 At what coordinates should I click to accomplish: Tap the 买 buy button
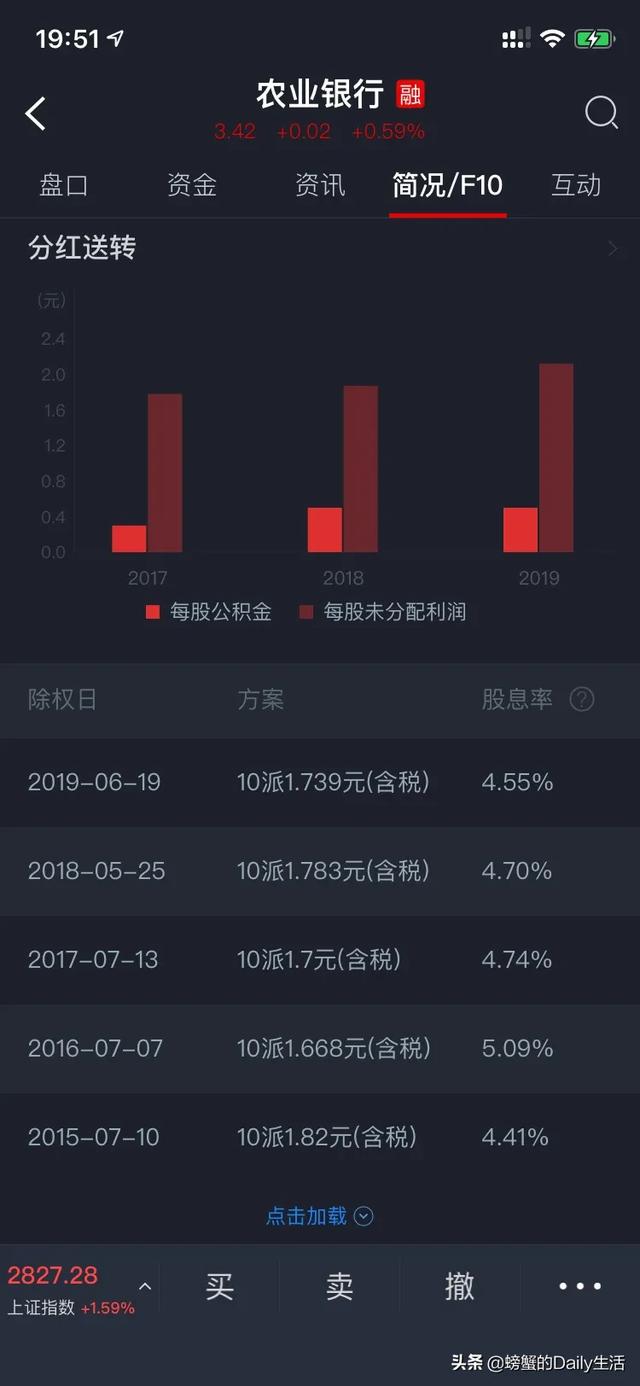220,1286
